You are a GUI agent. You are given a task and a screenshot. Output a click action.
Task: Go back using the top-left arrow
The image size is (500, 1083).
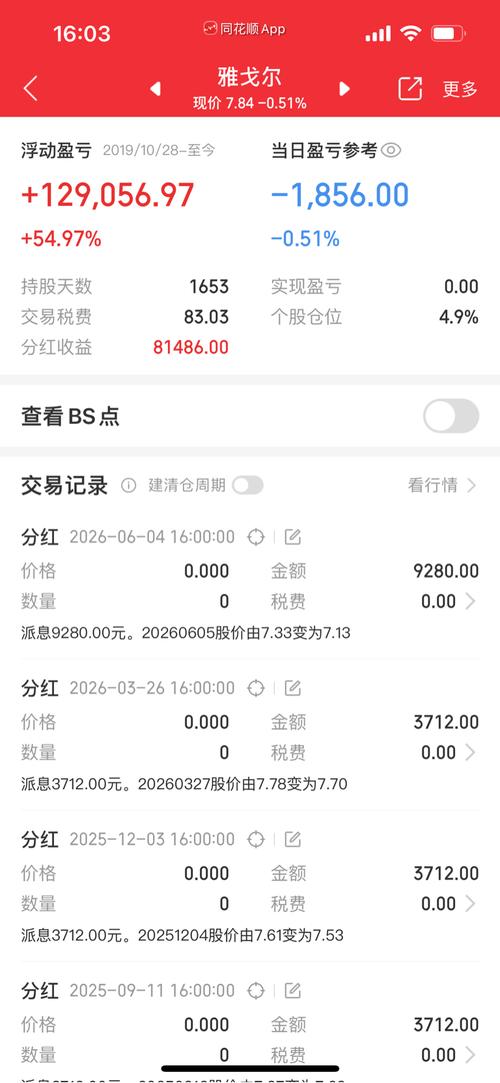pyautogui.click(x=30, y=88)
